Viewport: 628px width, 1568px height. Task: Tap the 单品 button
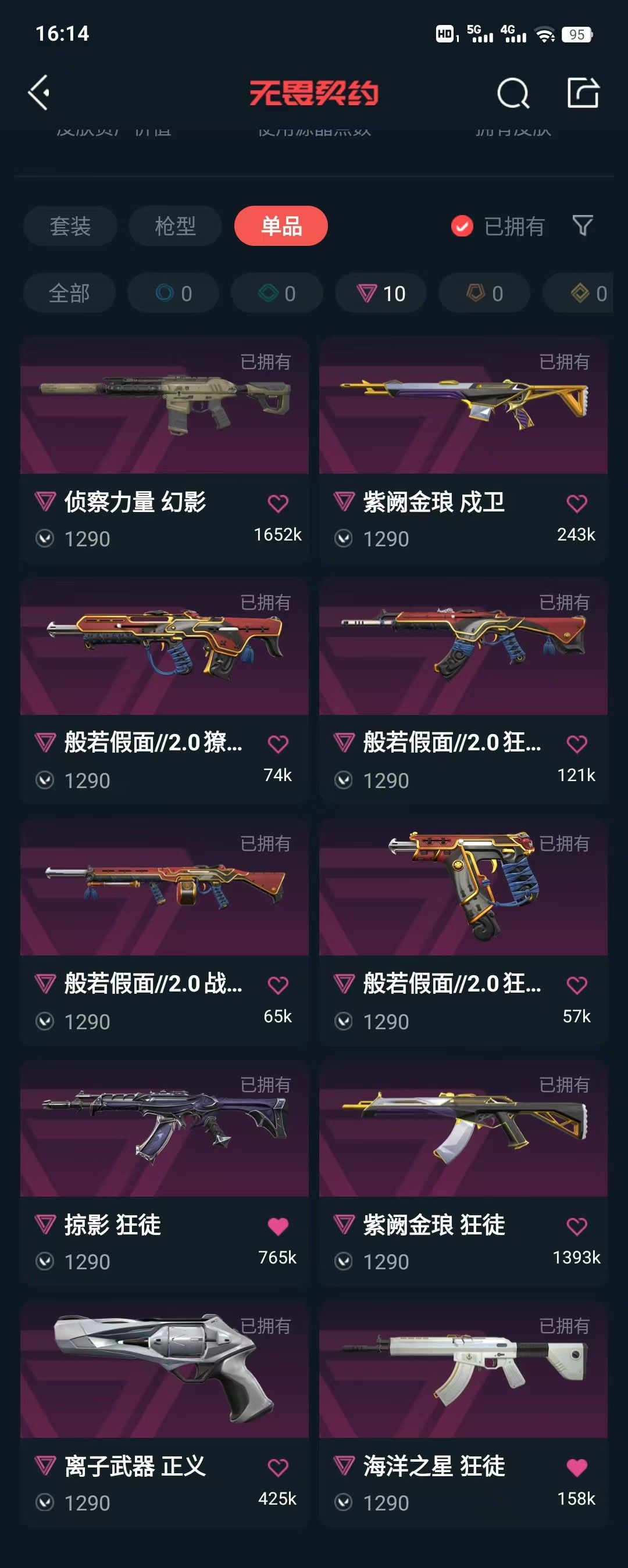281,226
